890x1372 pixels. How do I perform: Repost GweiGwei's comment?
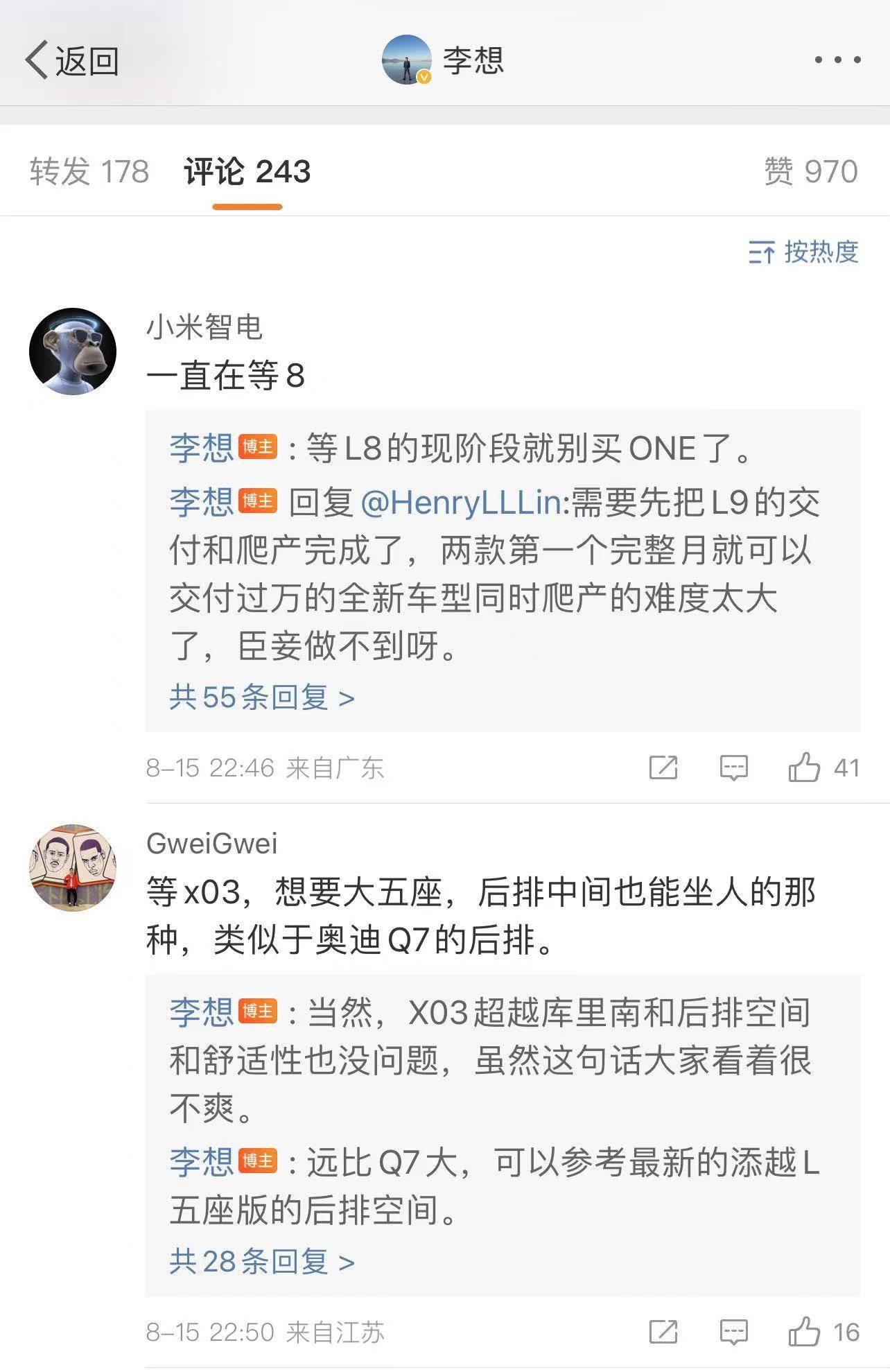click(x=663, y=1332)
